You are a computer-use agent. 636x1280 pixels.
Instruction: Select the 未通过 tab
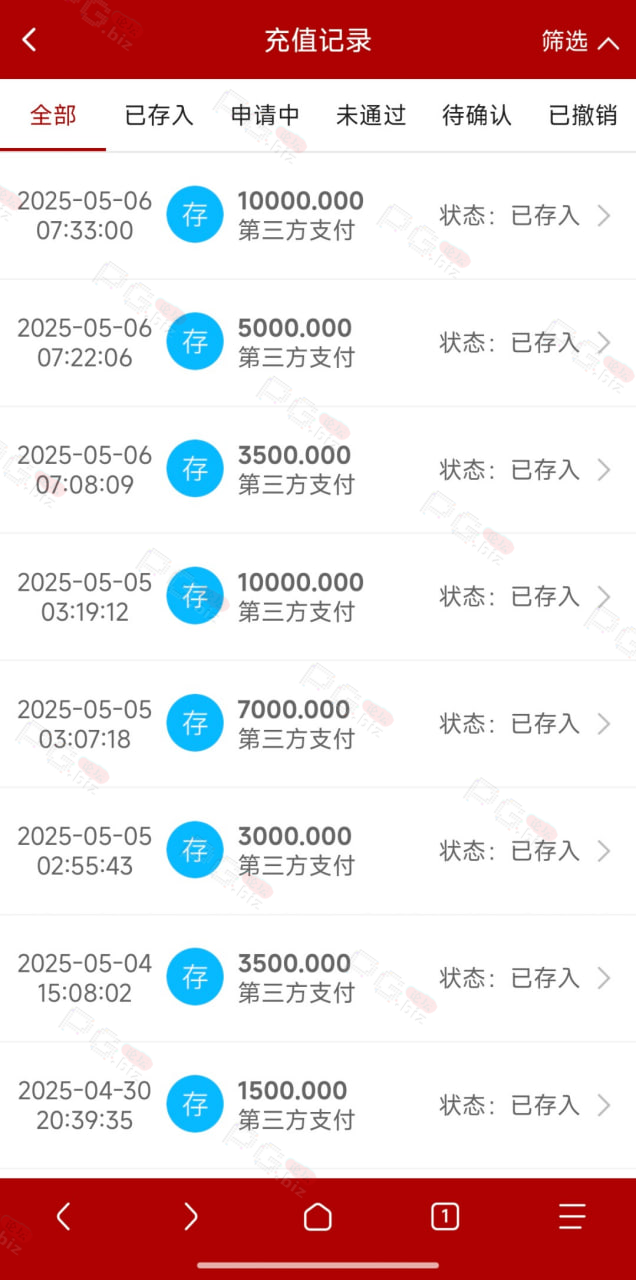pyautogui.click(x=371, y=115)
